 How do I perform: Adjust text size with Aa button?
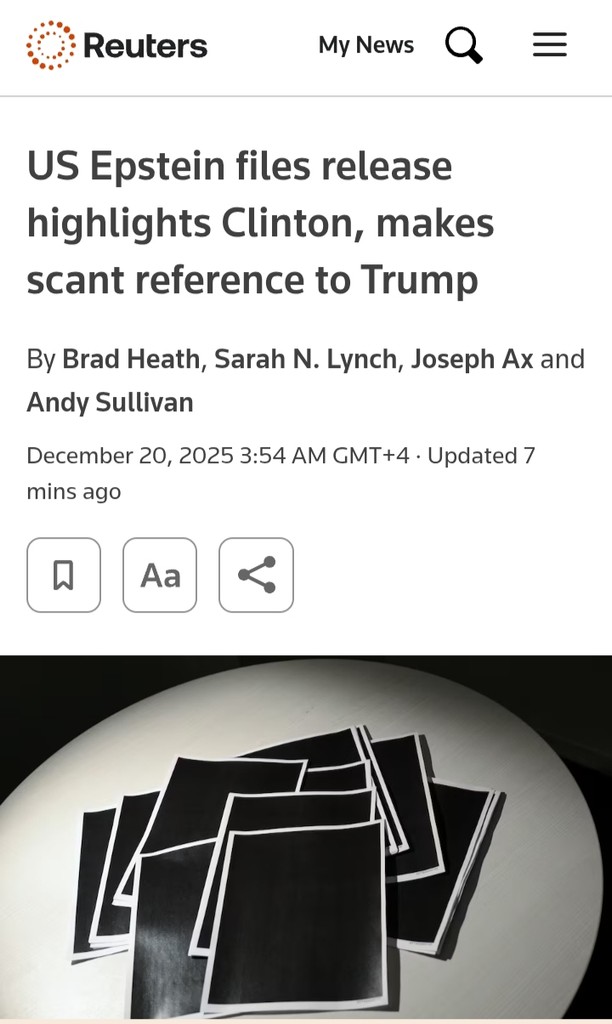click(160, 575)
